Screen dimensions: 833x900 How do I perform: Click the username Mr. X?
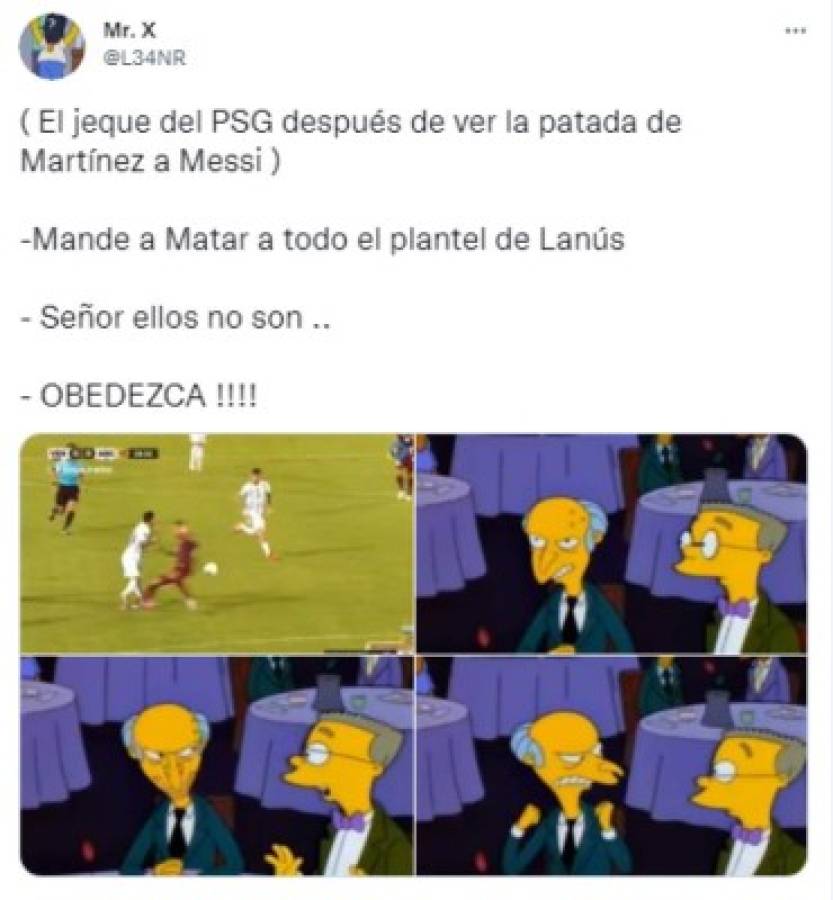click(x=130, y=28)
